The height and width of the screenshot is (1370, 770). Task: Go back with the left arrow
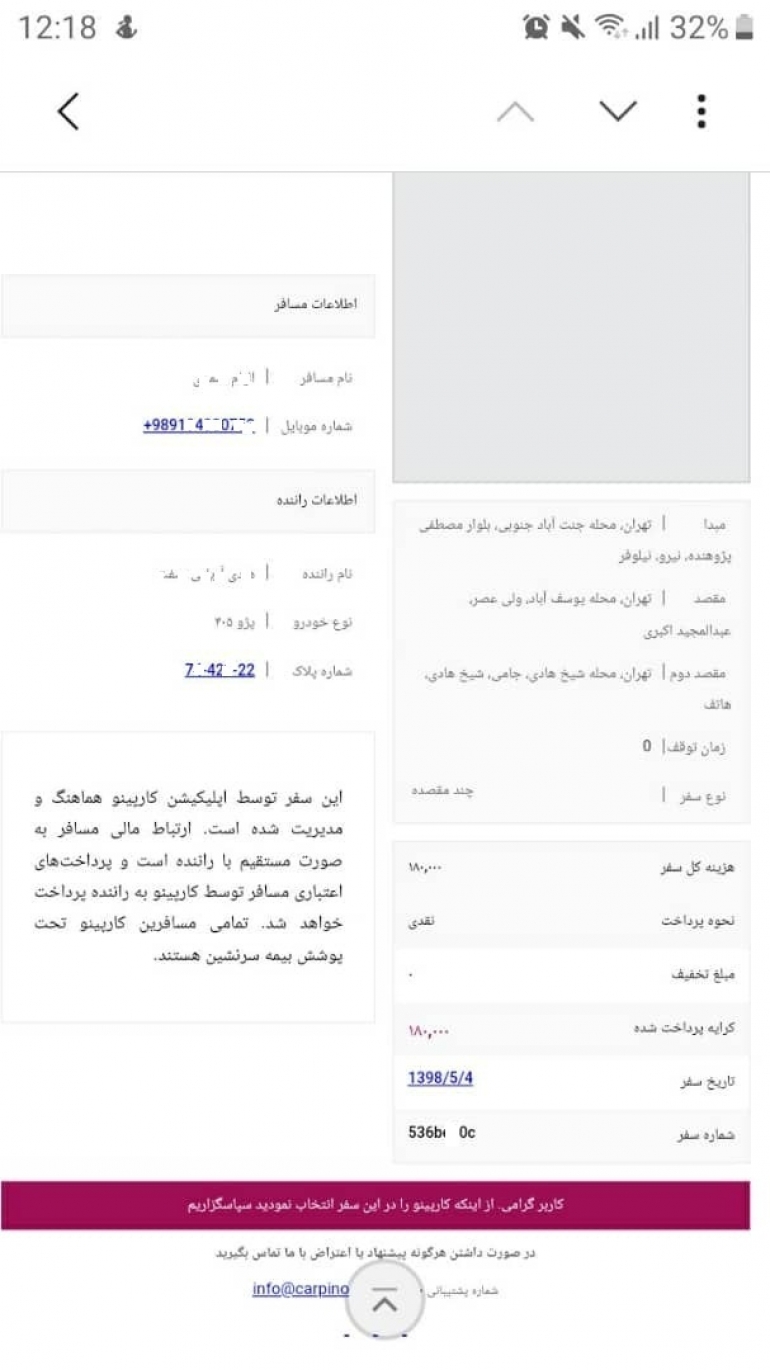pyautogui.click(x=68, y=111)
